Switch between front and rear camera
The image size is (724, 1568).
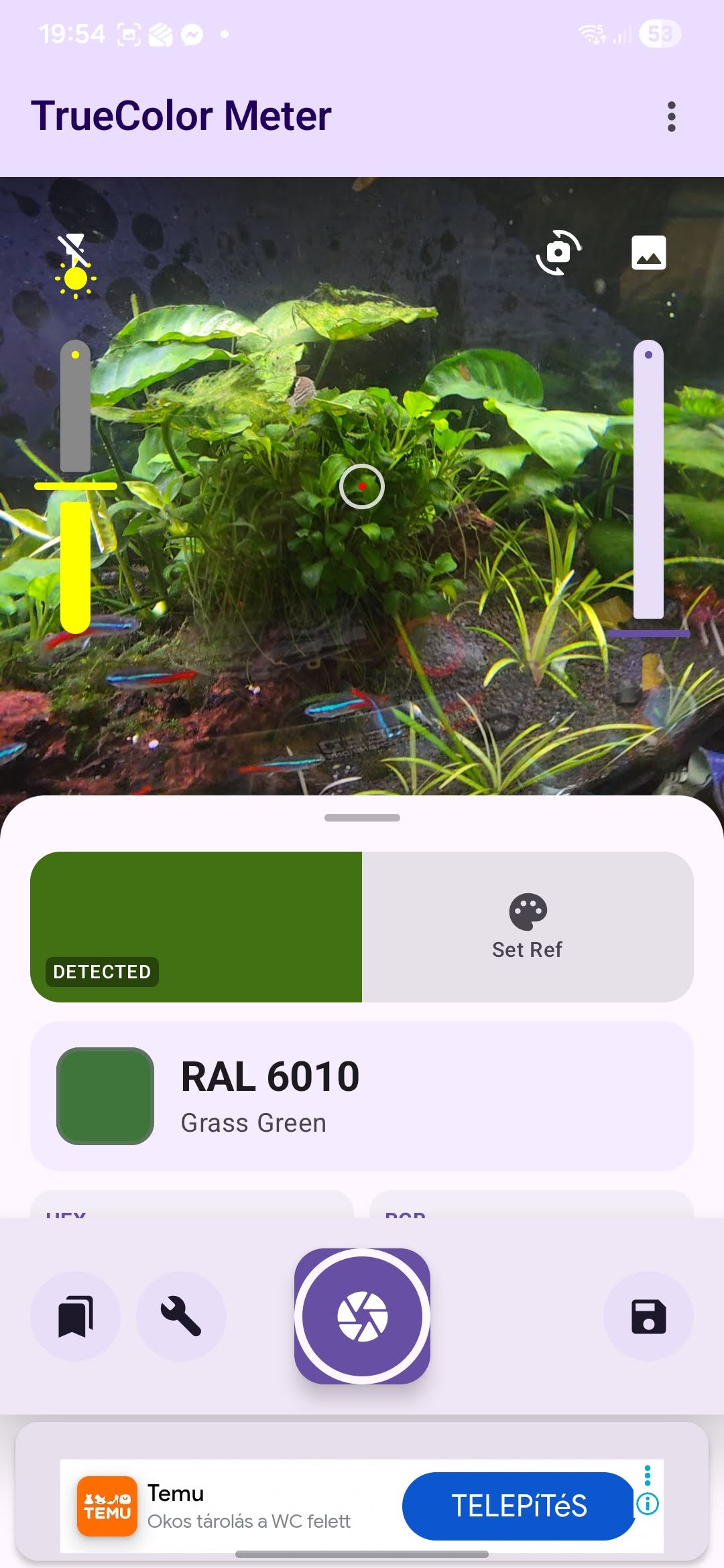pos(558,253)
